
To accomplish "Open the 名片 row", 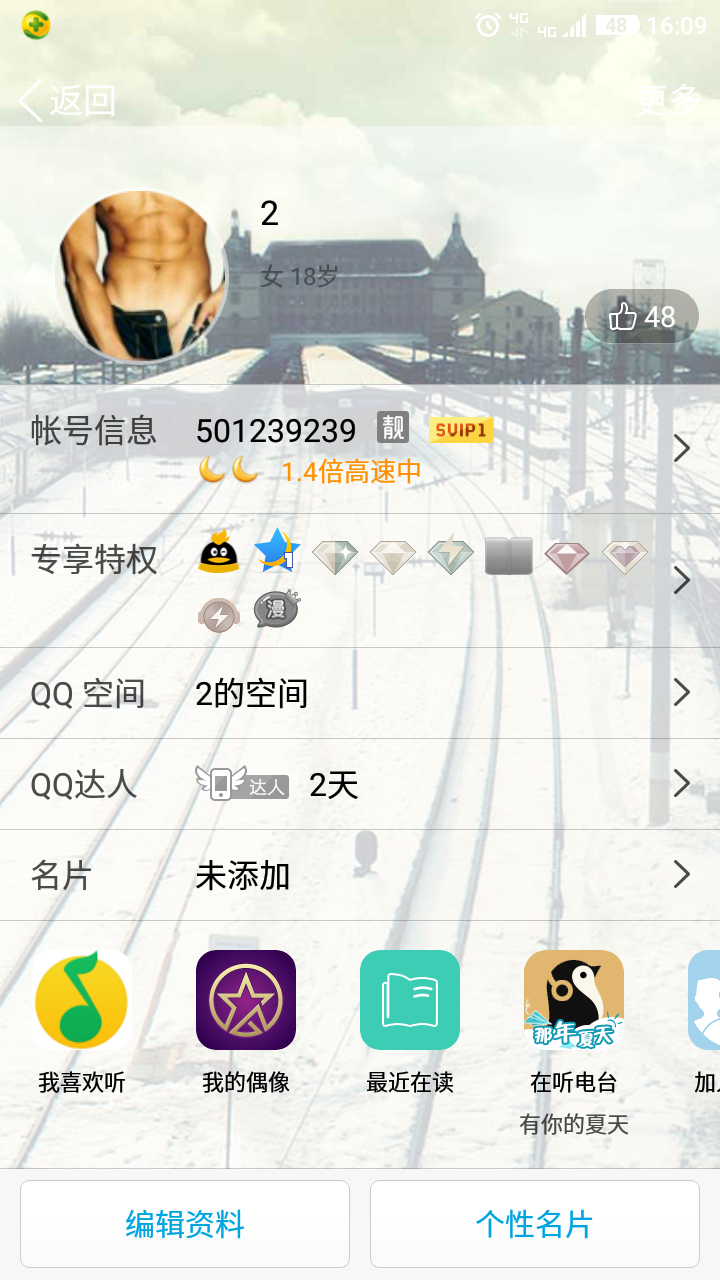I will click(x=360, y=875).
